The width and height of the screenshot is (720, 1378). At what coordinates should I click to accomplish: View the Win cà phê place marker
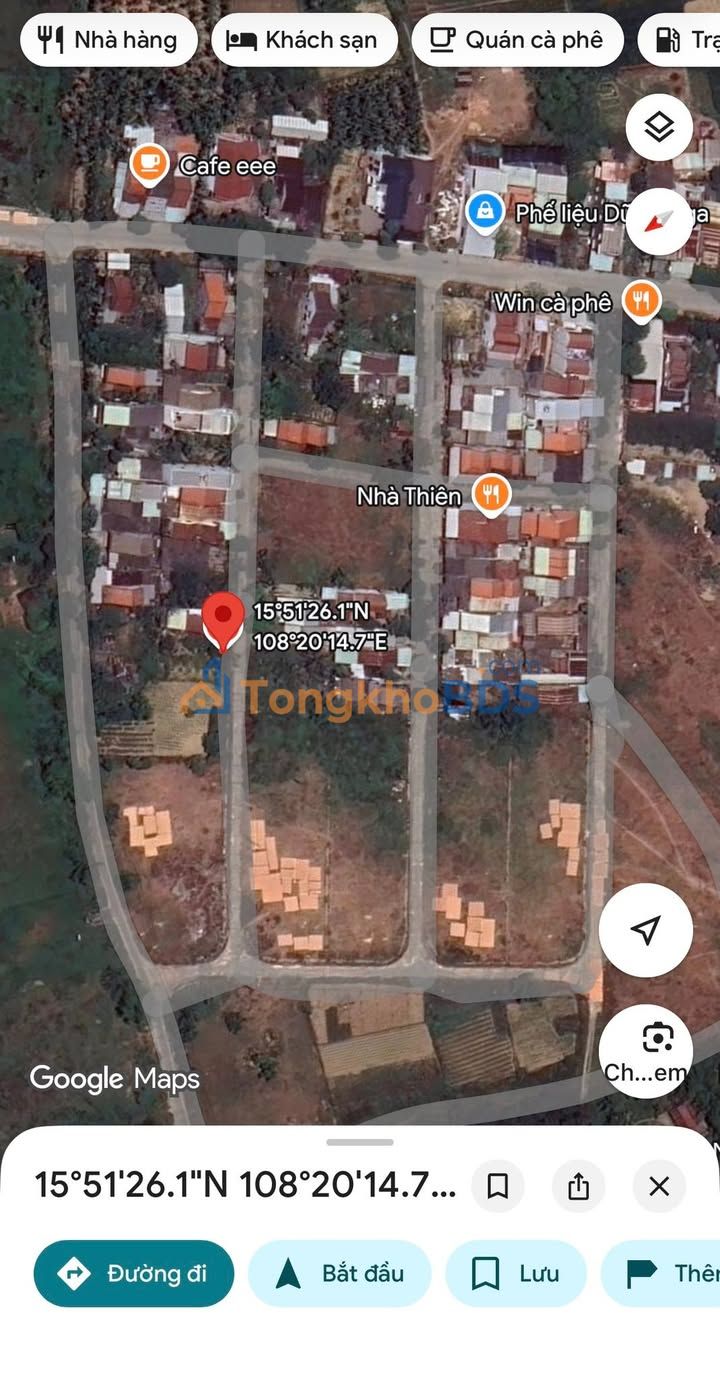pyautogui.click(x=641, y=299)
